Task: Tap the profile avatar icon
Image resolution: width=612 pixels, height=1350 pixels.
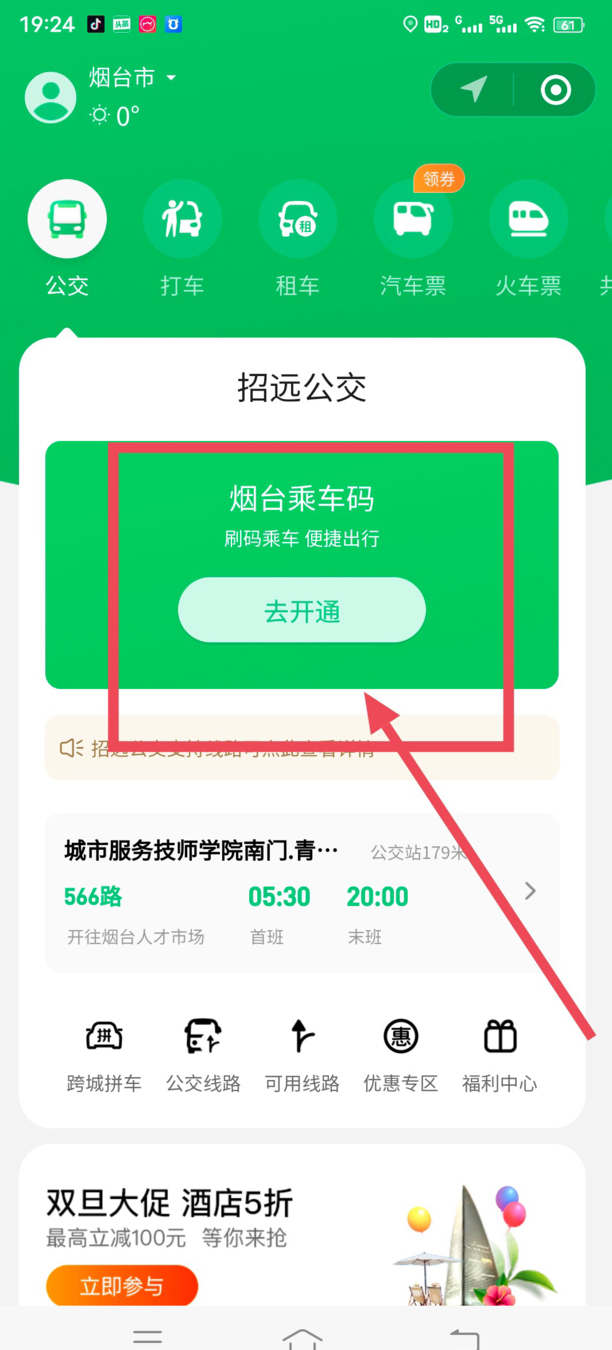Action: (50, 97)
